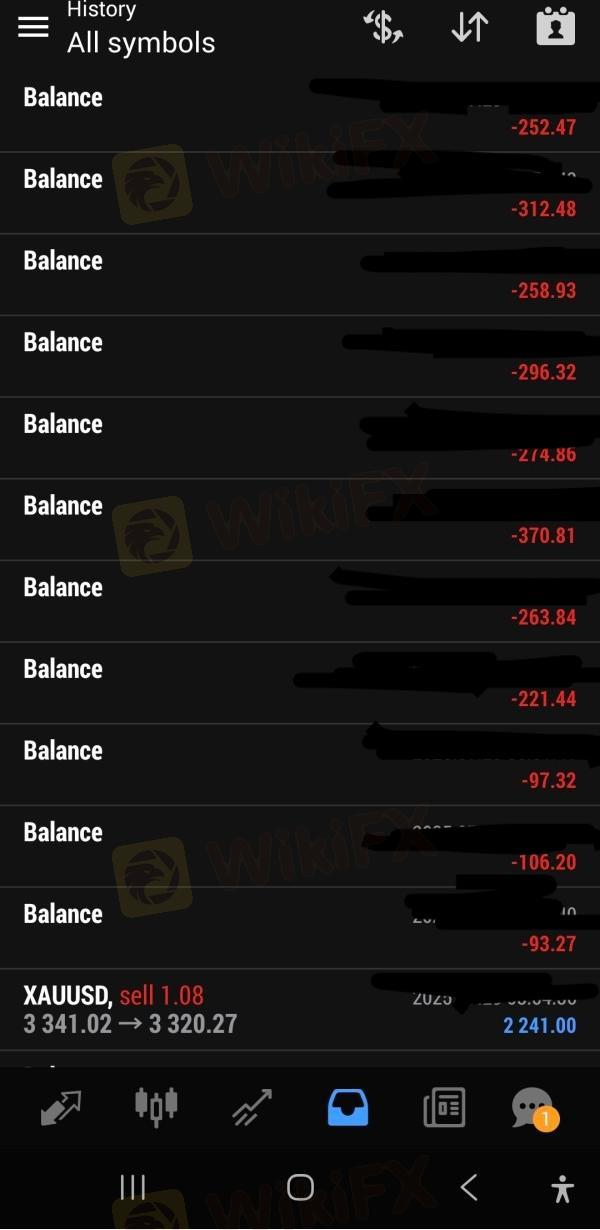Screen dimensions: 600x1230
Task: Open the XAUUSD sell 1.08 trade row
Action: pos(300,1010)
